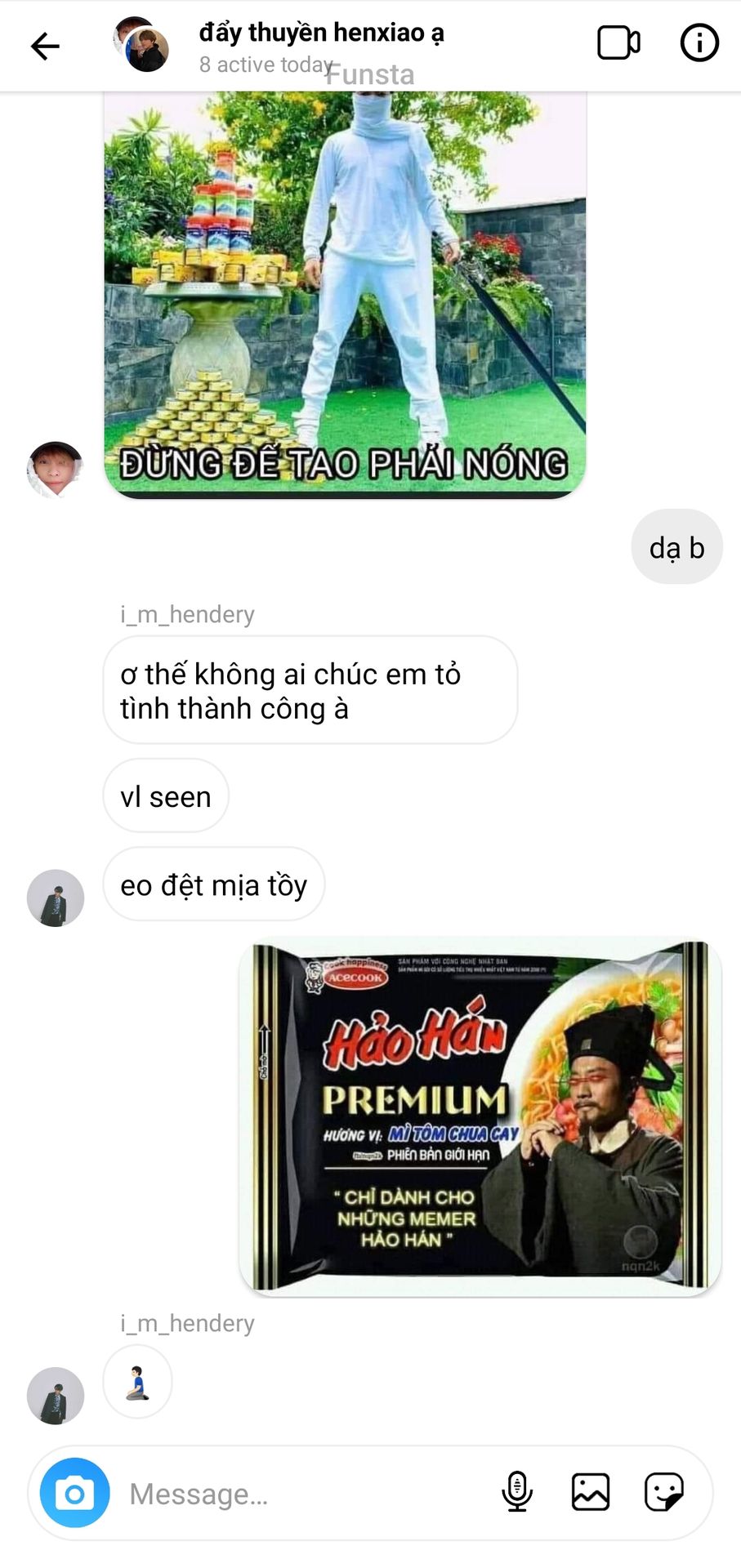741x1568 pixels.
Task: Open the sticker picker
Action: click(663, 1492)
